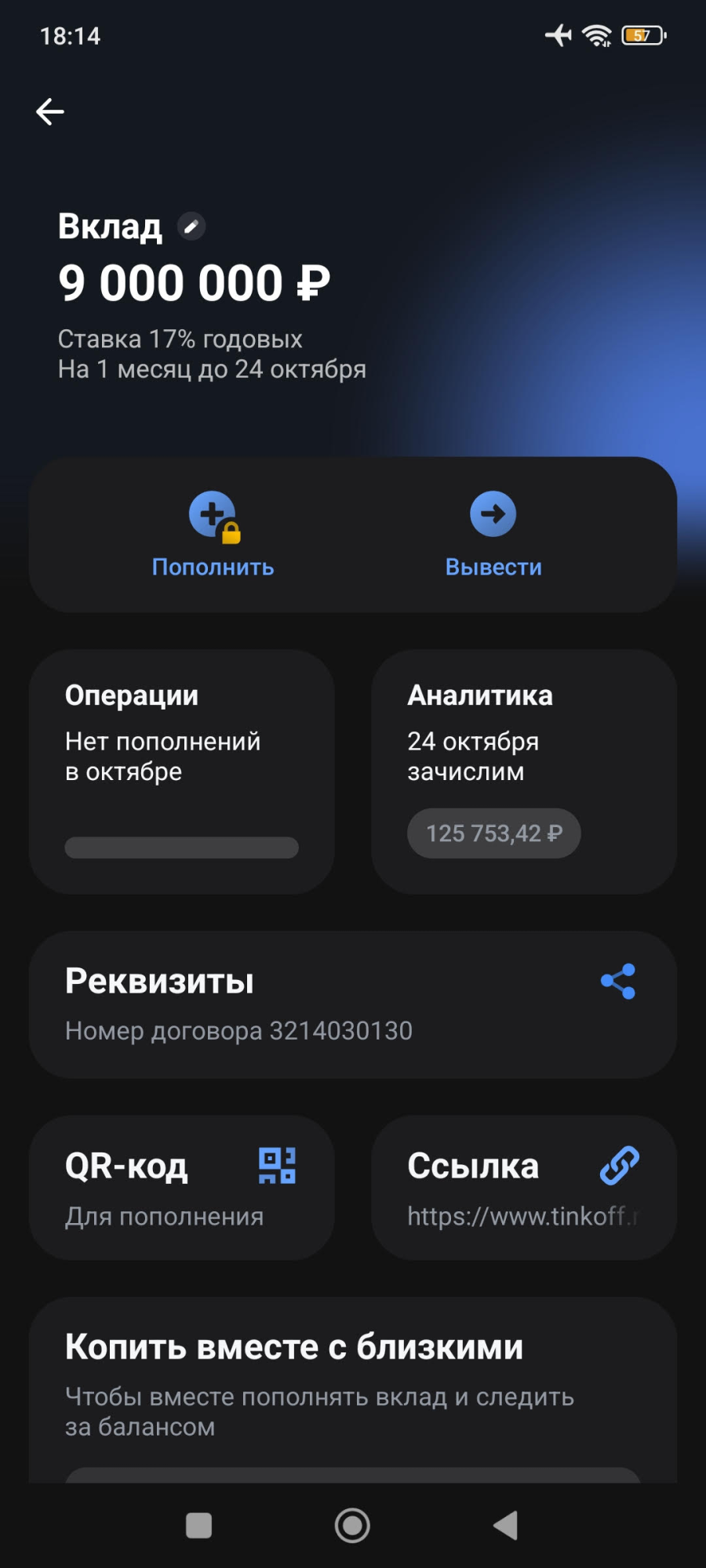
Task: Share the deposit requisites
Action: (x=618, y=982)
